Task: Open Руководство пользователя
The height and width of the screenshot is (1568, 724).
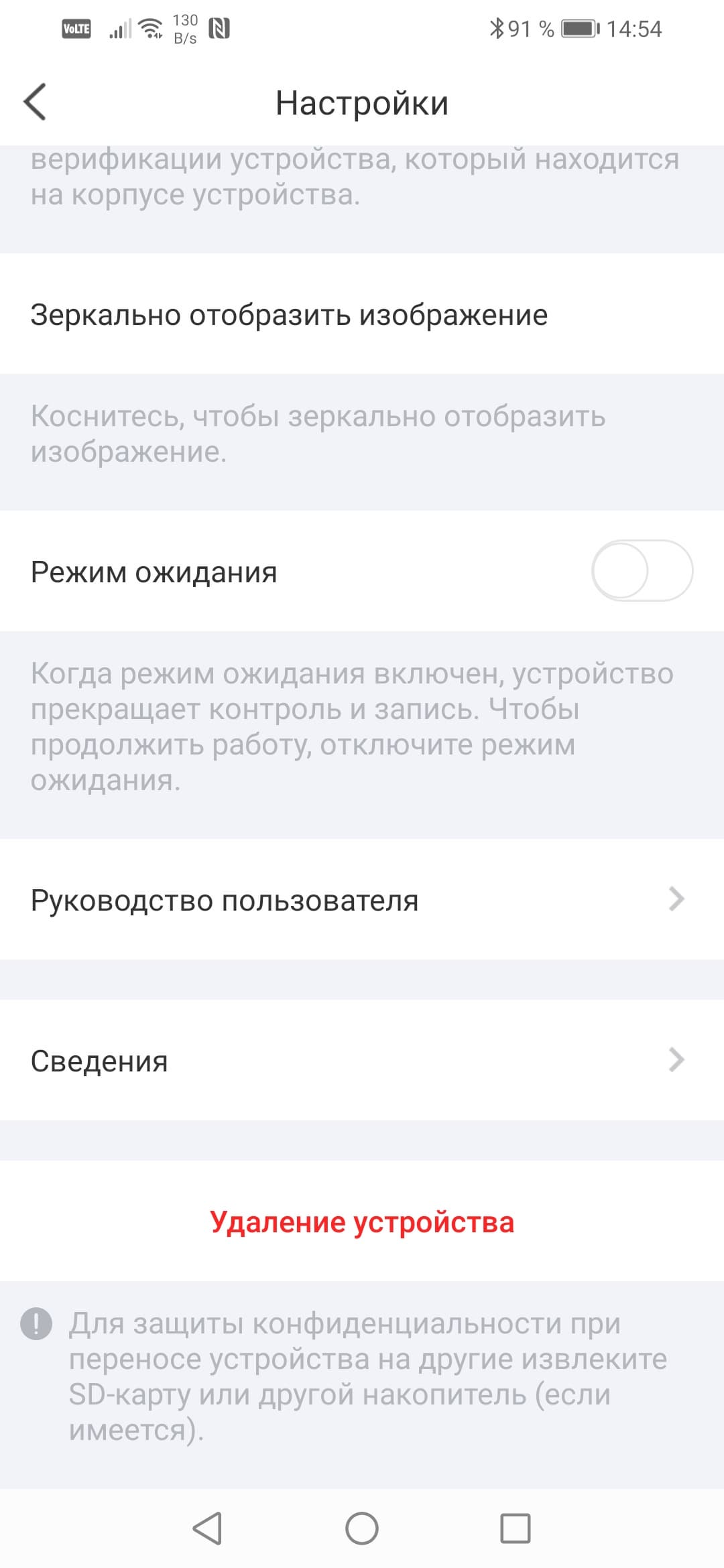Action: pos(362,899)
